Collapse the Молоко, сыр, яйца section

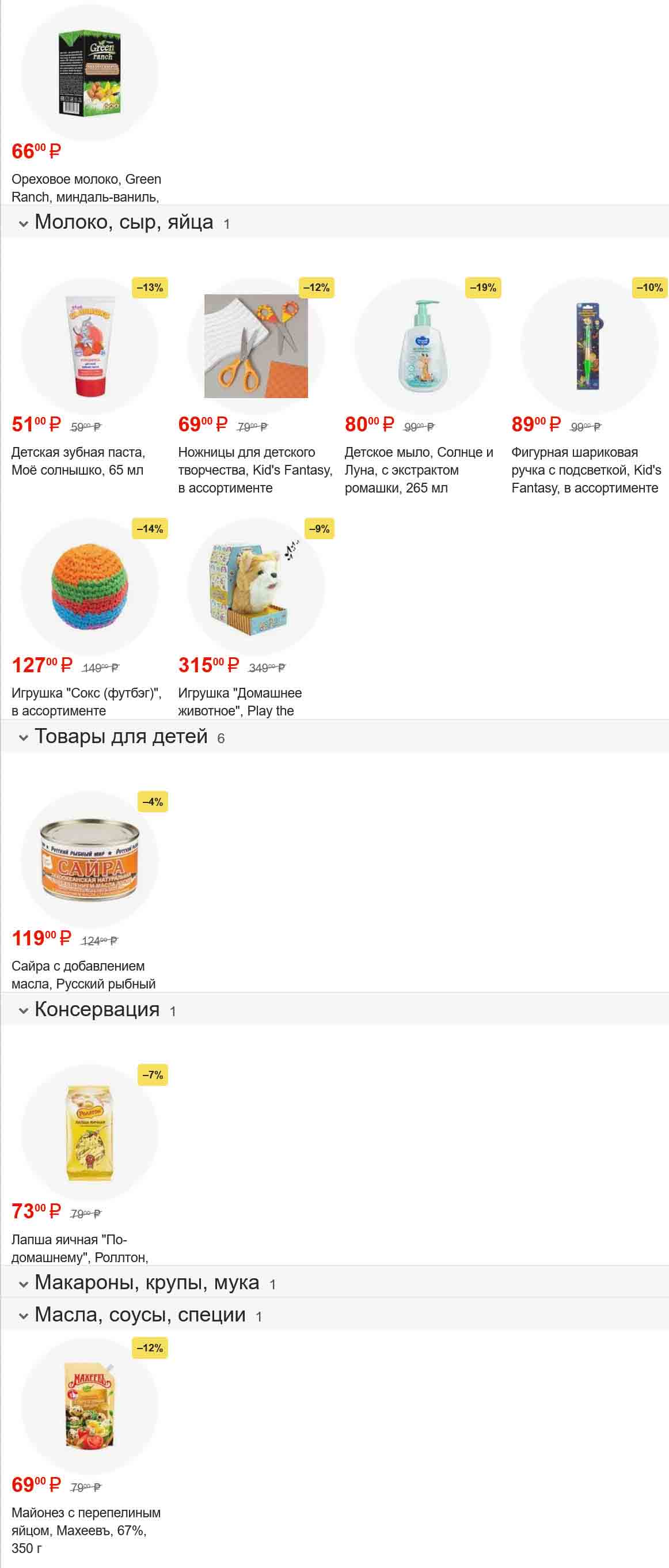coord(124,222)
